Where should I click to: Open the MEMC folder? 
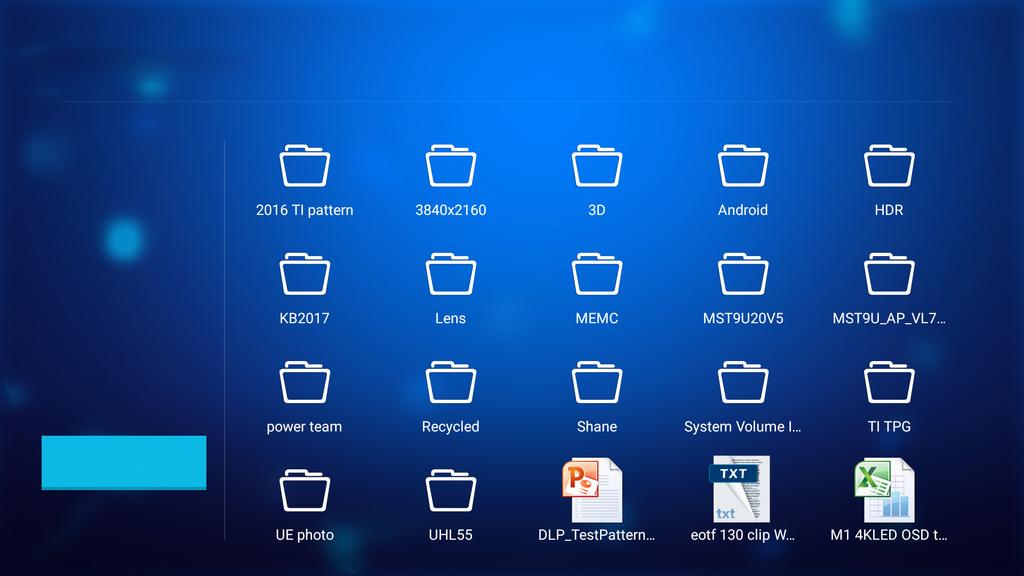597,275
